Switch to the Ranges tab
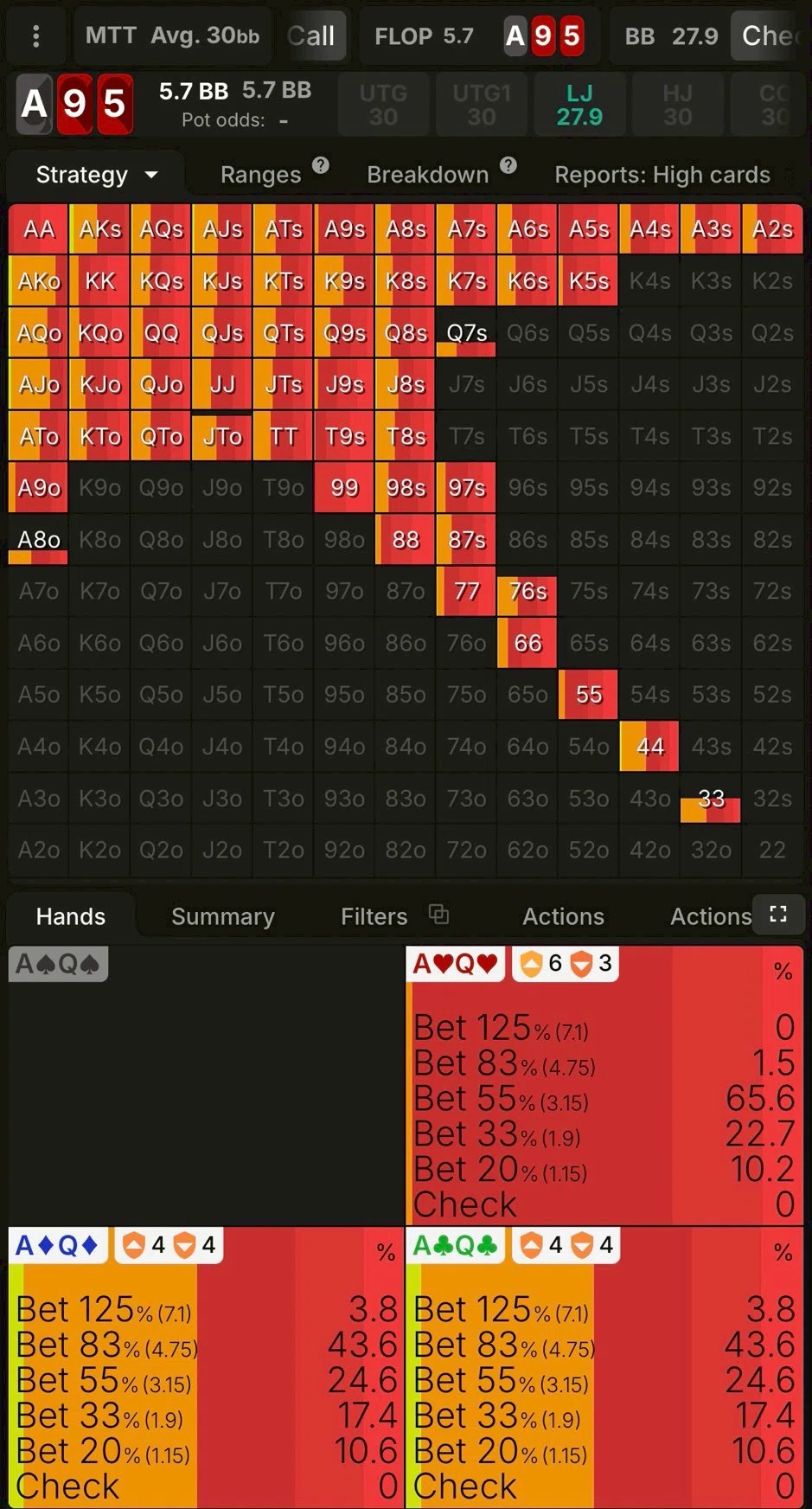The height and width of the screenshot is (1509, 812). tap(260, 175)
